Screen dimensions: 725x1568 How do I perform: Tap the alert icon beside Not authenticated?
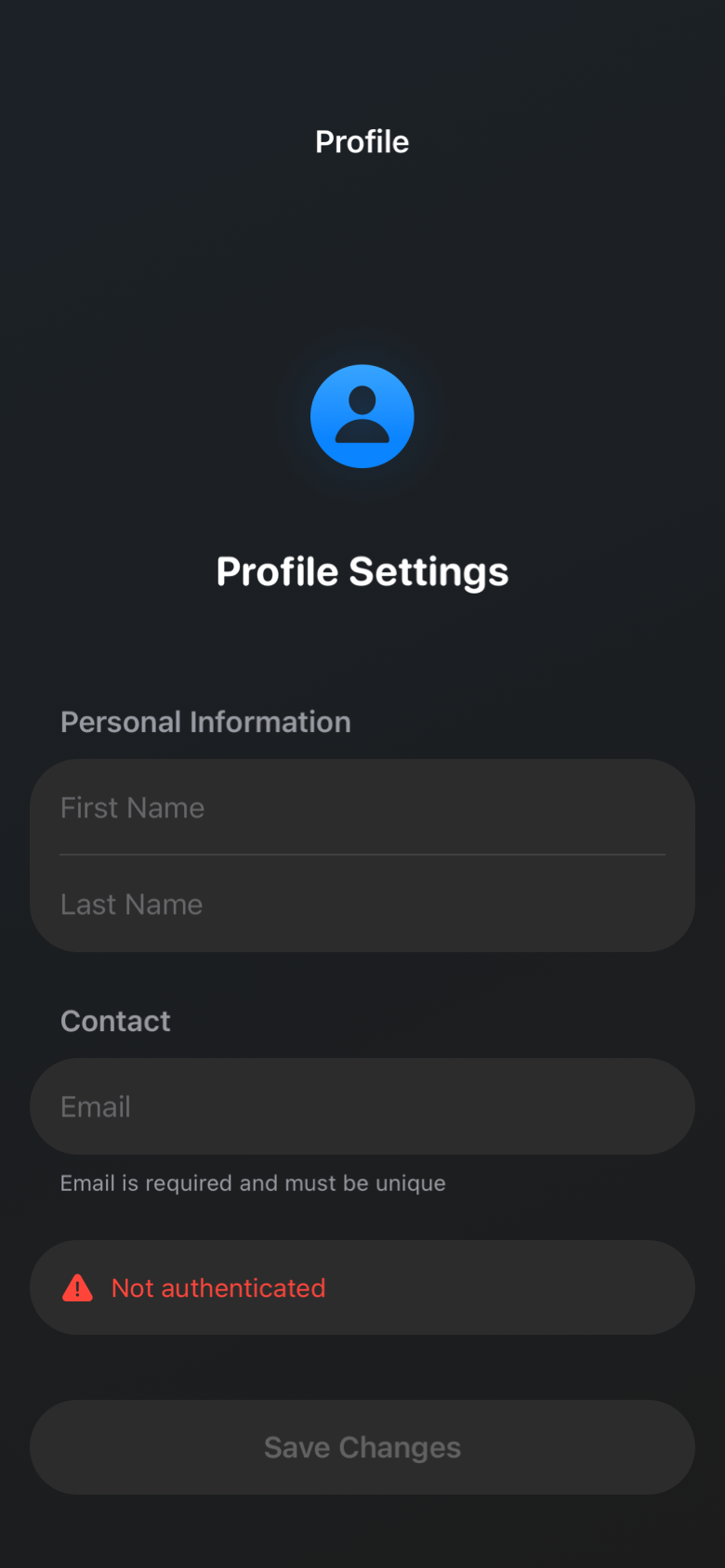point(79,1287)
